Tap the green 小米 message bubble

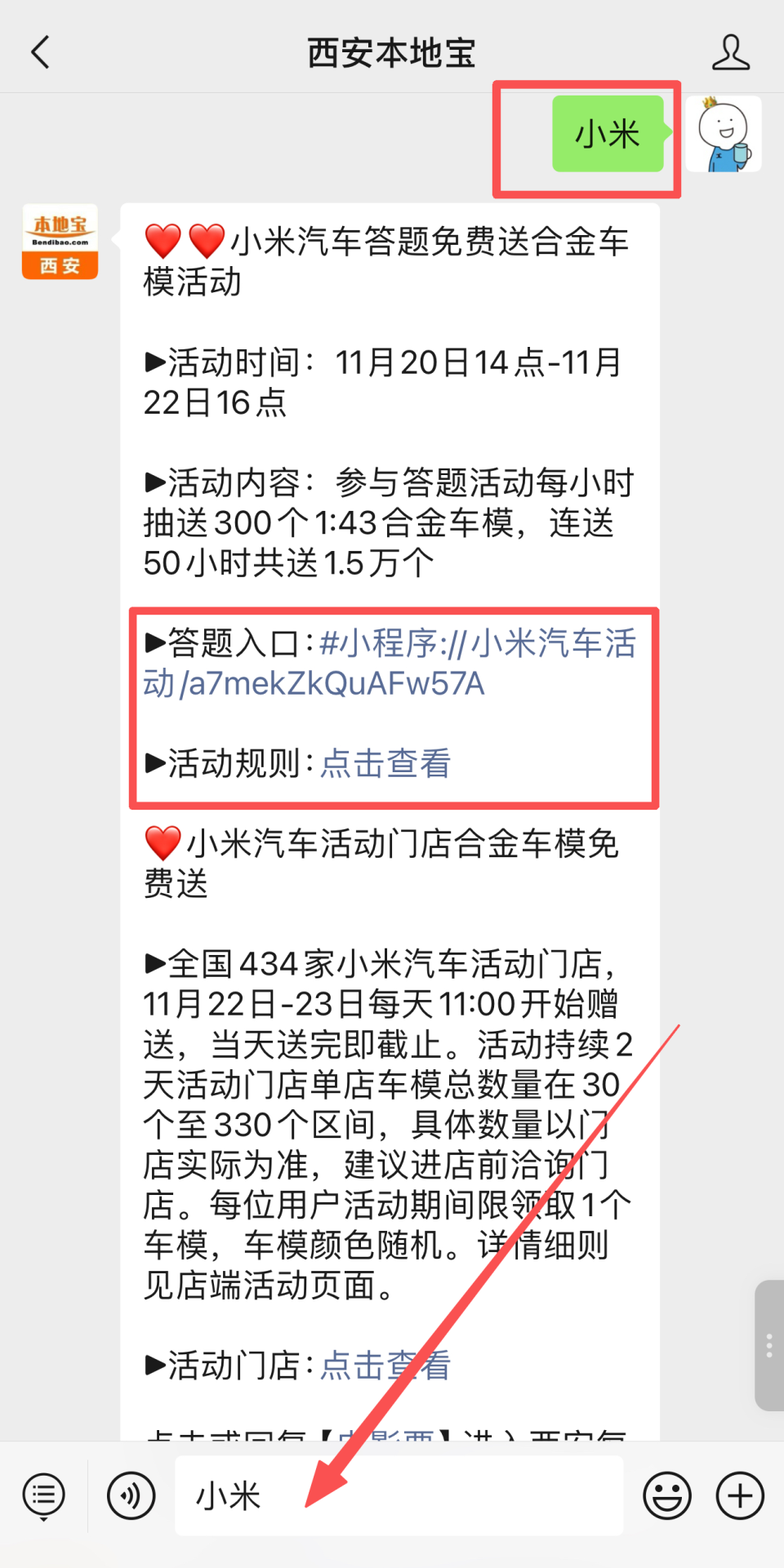609,133
